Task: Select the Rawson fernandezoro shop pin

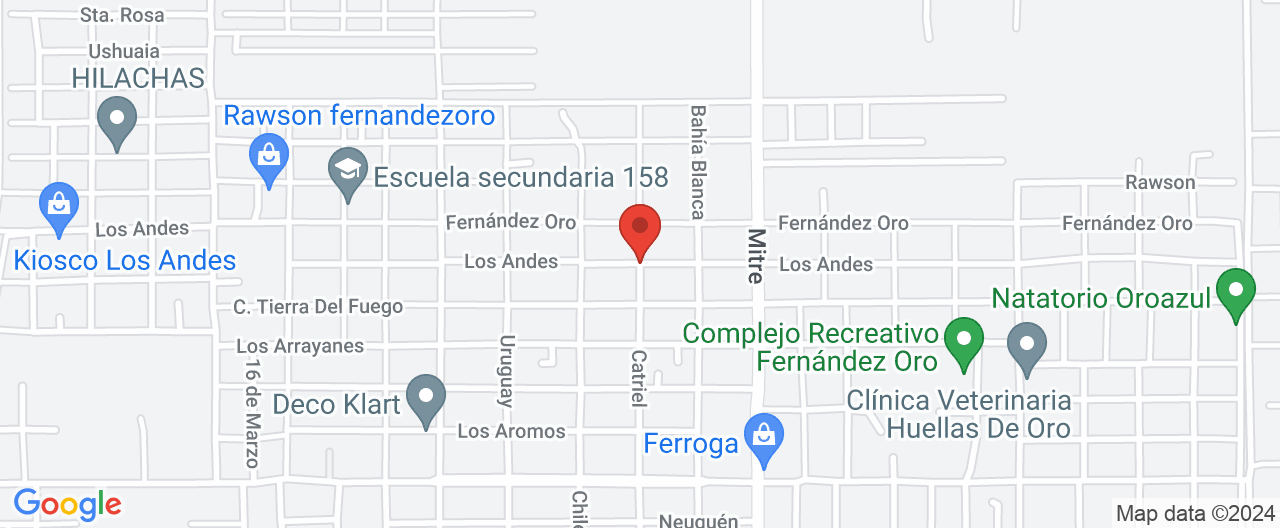Action: (x=268, y=158)
